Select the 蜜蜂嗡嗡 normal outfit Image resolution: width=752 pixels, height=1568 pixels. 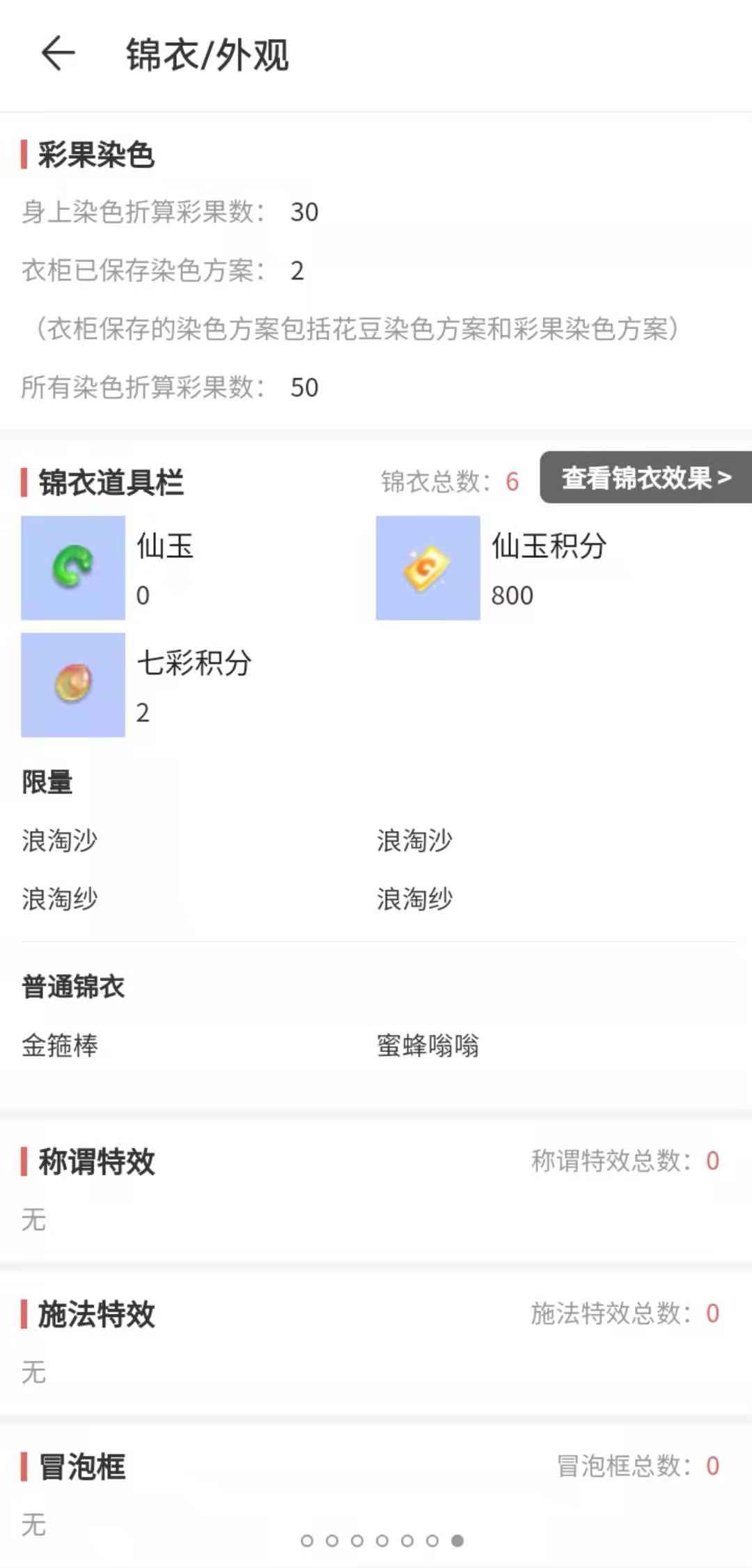[x=427, y=1045]
